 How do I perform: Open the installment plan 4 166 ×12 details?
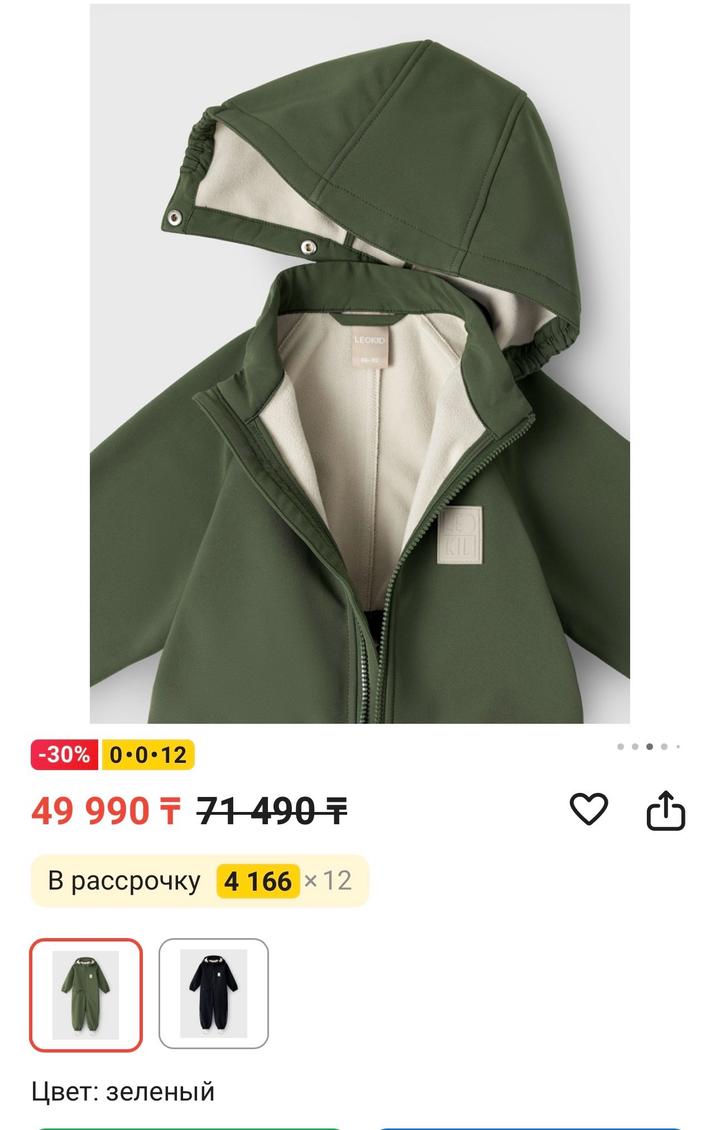click(x=200, y=881)
